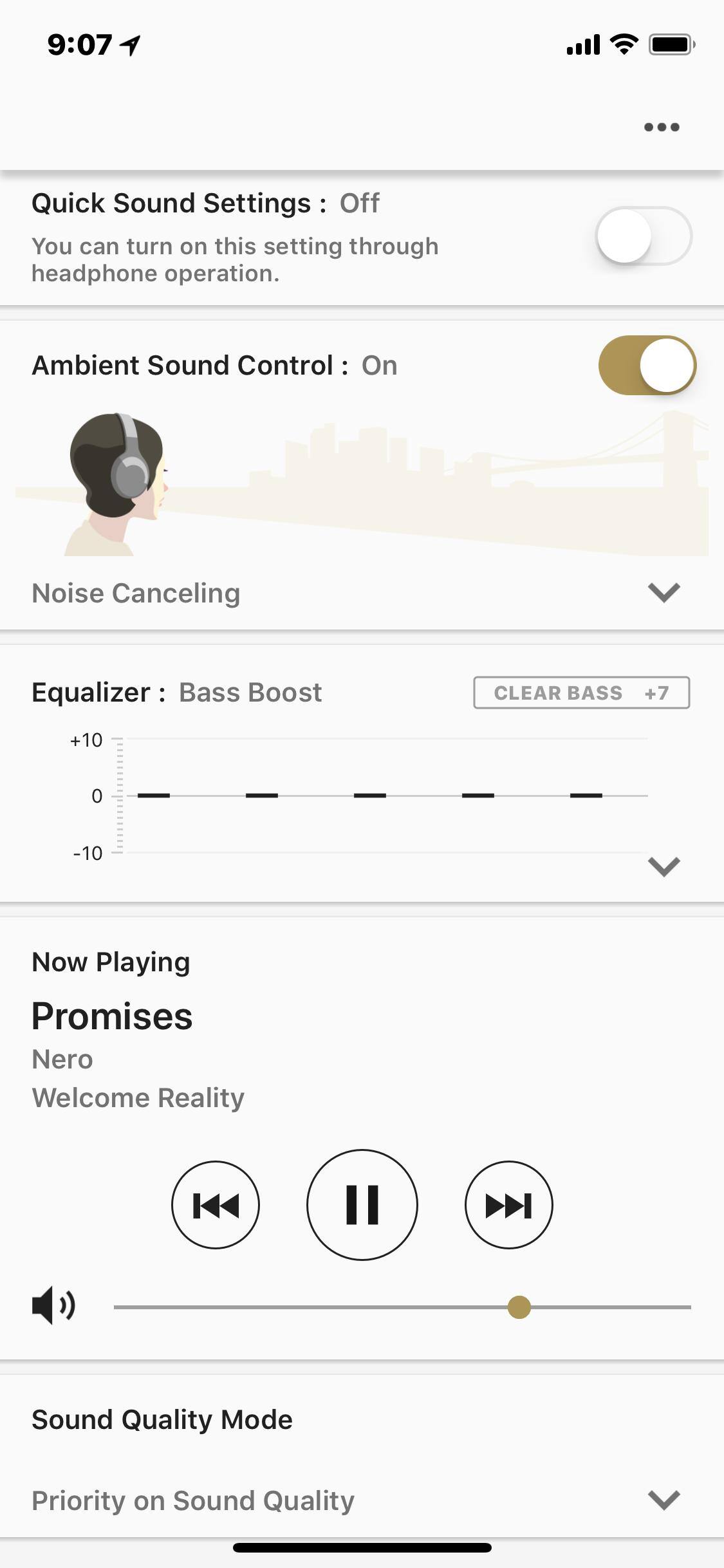Open the more options menu

662,126
